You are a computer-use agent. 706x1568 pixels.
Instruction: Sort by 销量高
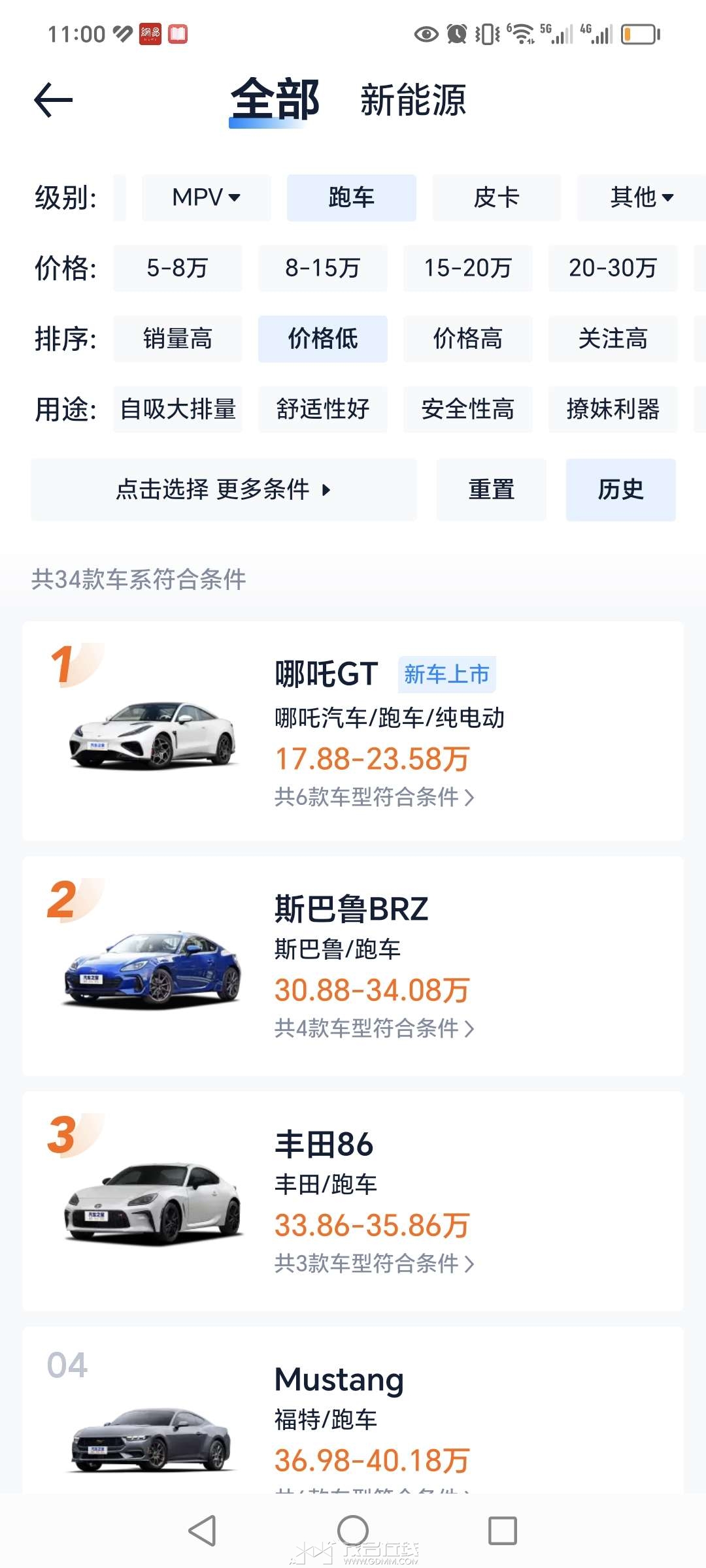click(x=178, y=338)
